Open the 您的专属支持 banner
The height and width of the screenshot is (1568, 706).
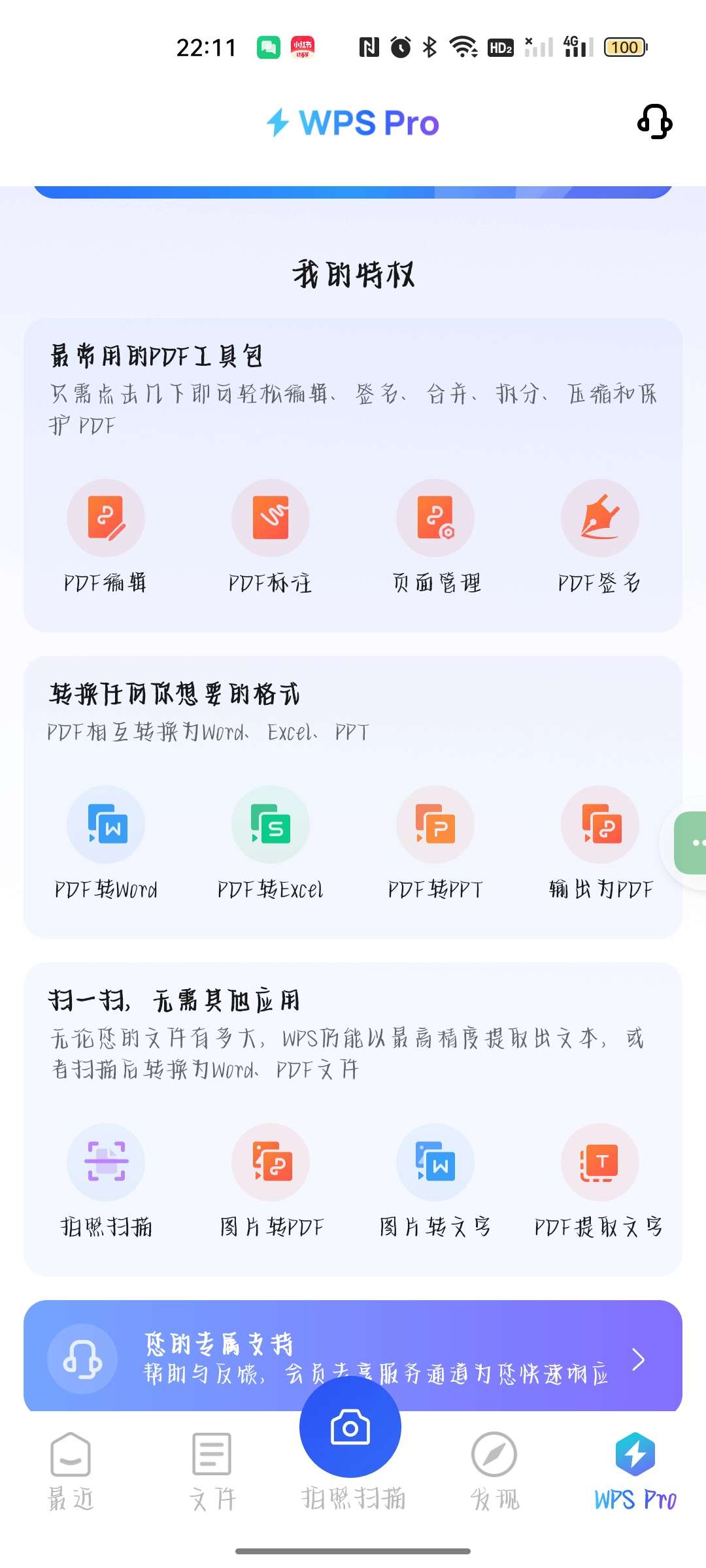(x=353, y=1355)
